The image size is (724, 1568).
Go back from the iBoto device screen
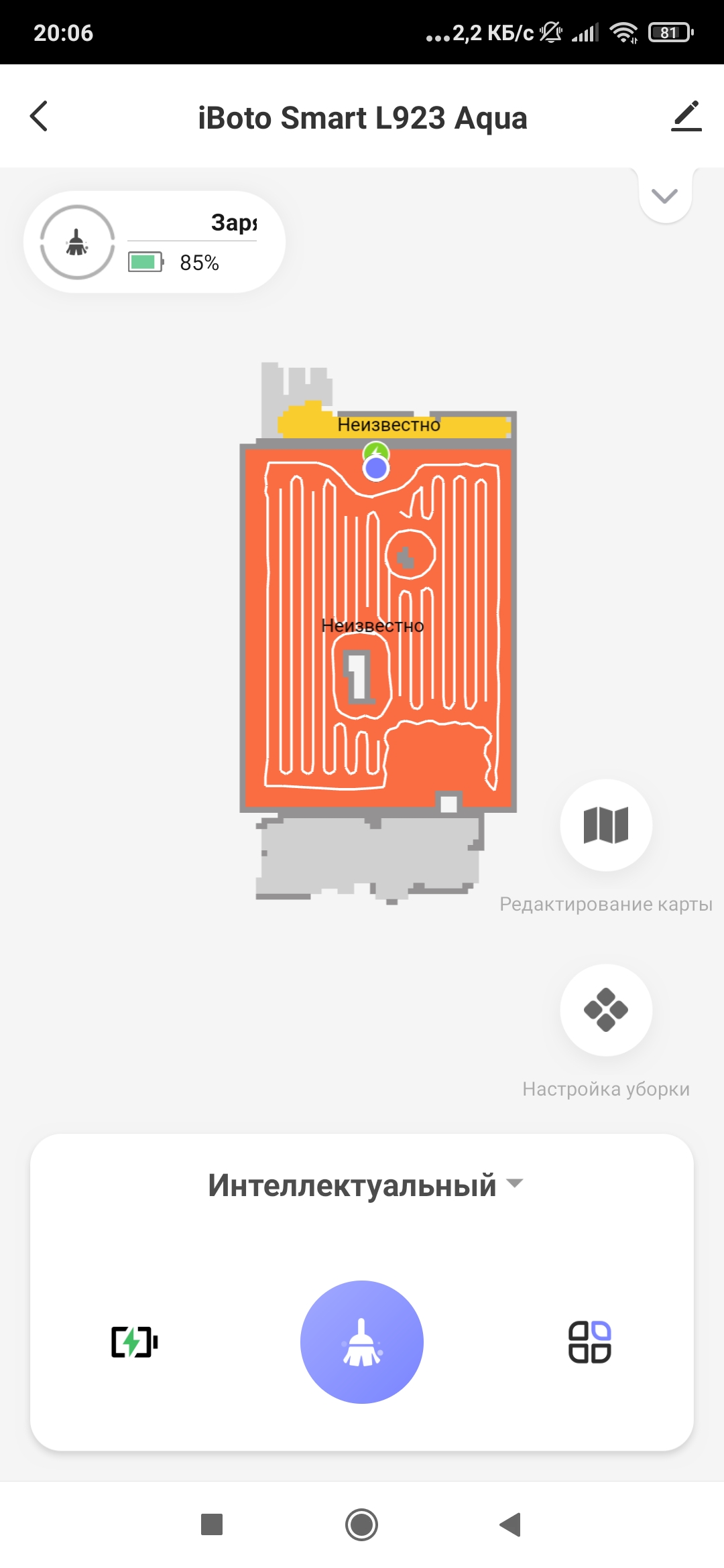click(x=40, y=117)
